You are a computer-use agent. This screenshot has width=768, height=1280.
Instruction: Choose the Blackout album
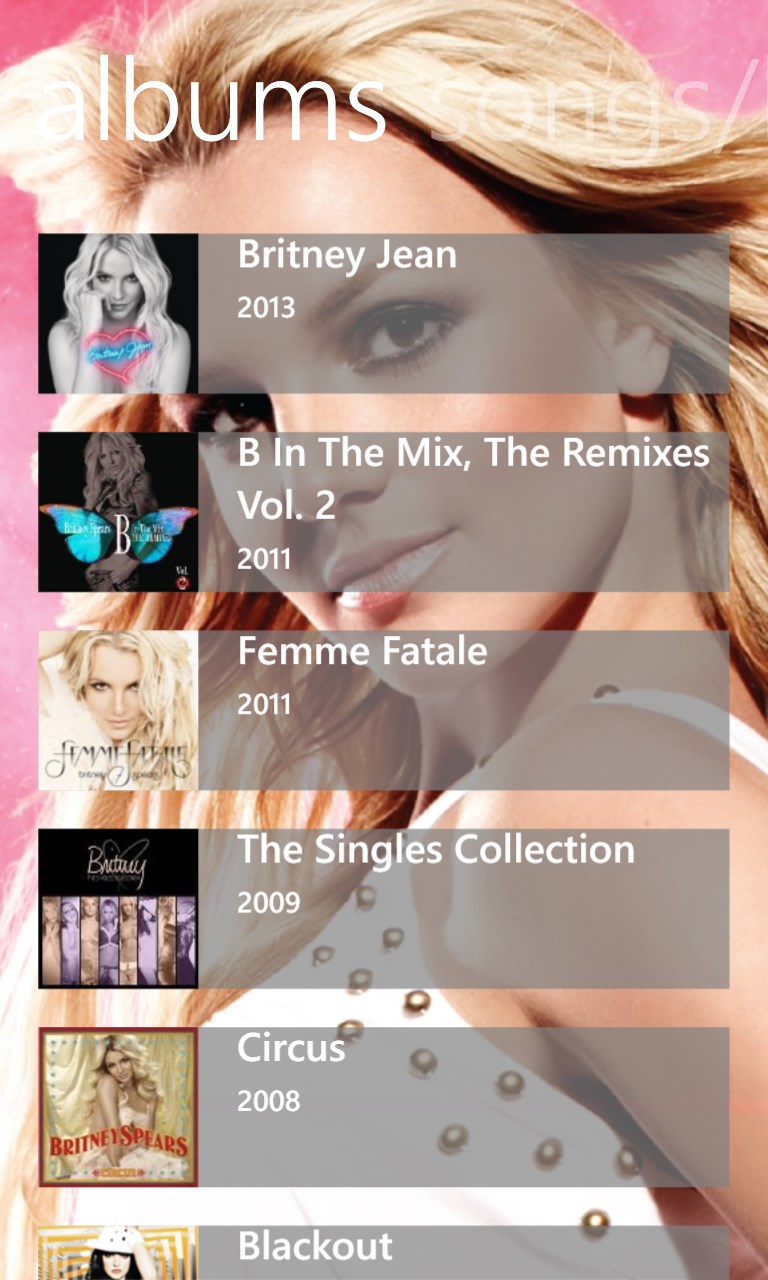pos(384,1252)
